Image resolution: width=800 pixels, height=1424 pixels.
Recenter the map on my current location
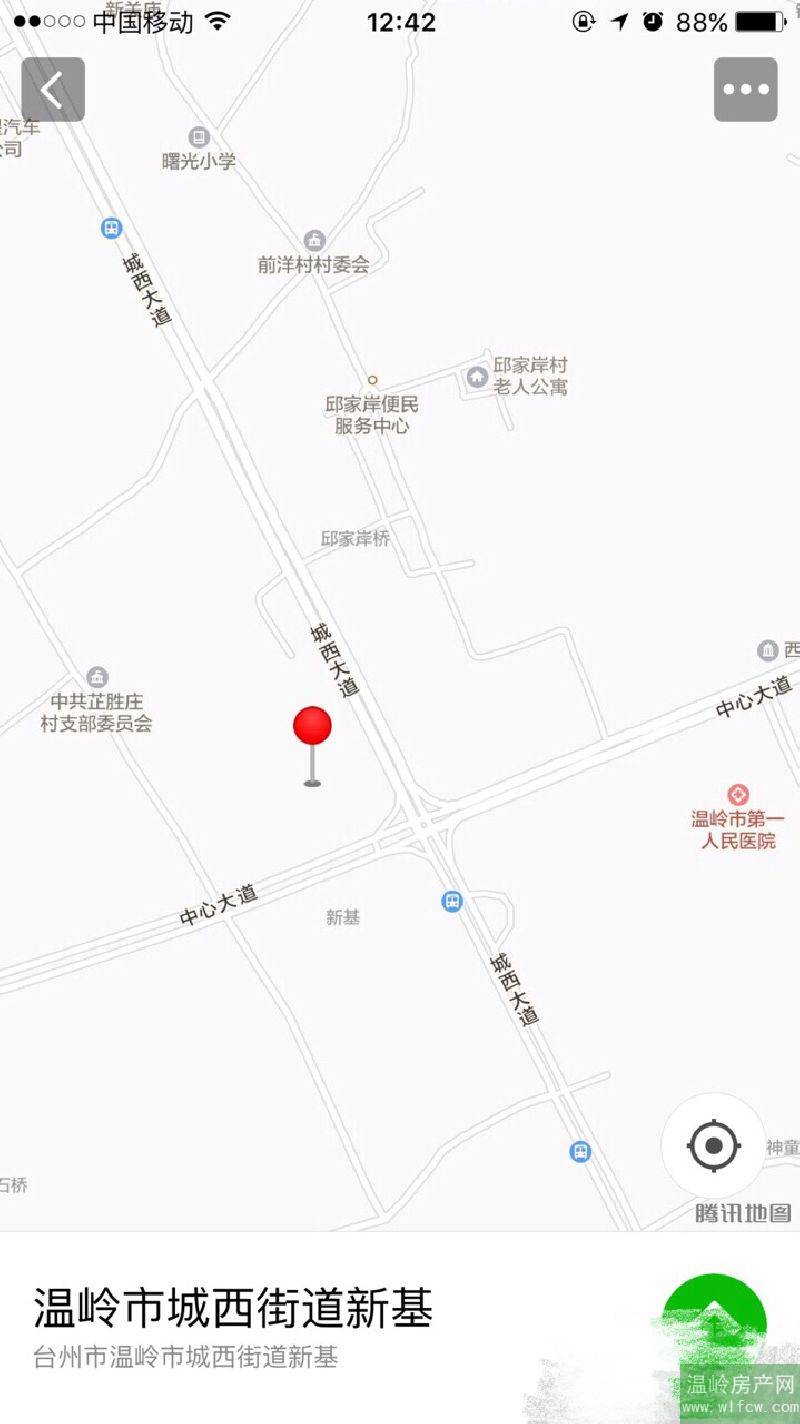pyautogui.click(x=714, y=1145)
